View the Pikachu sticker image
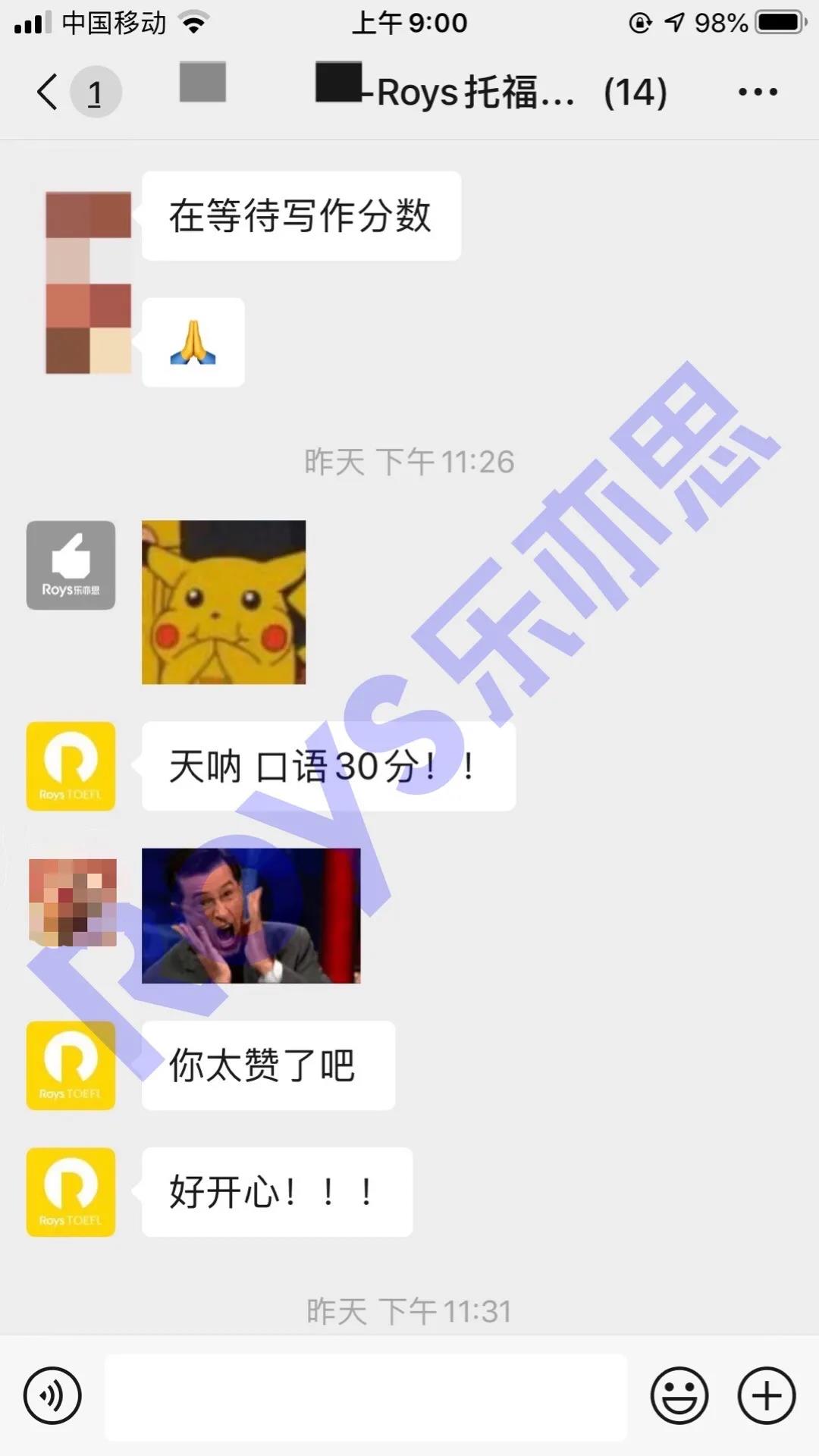The width and height of the screenshot is (819, 1456). 224,602
